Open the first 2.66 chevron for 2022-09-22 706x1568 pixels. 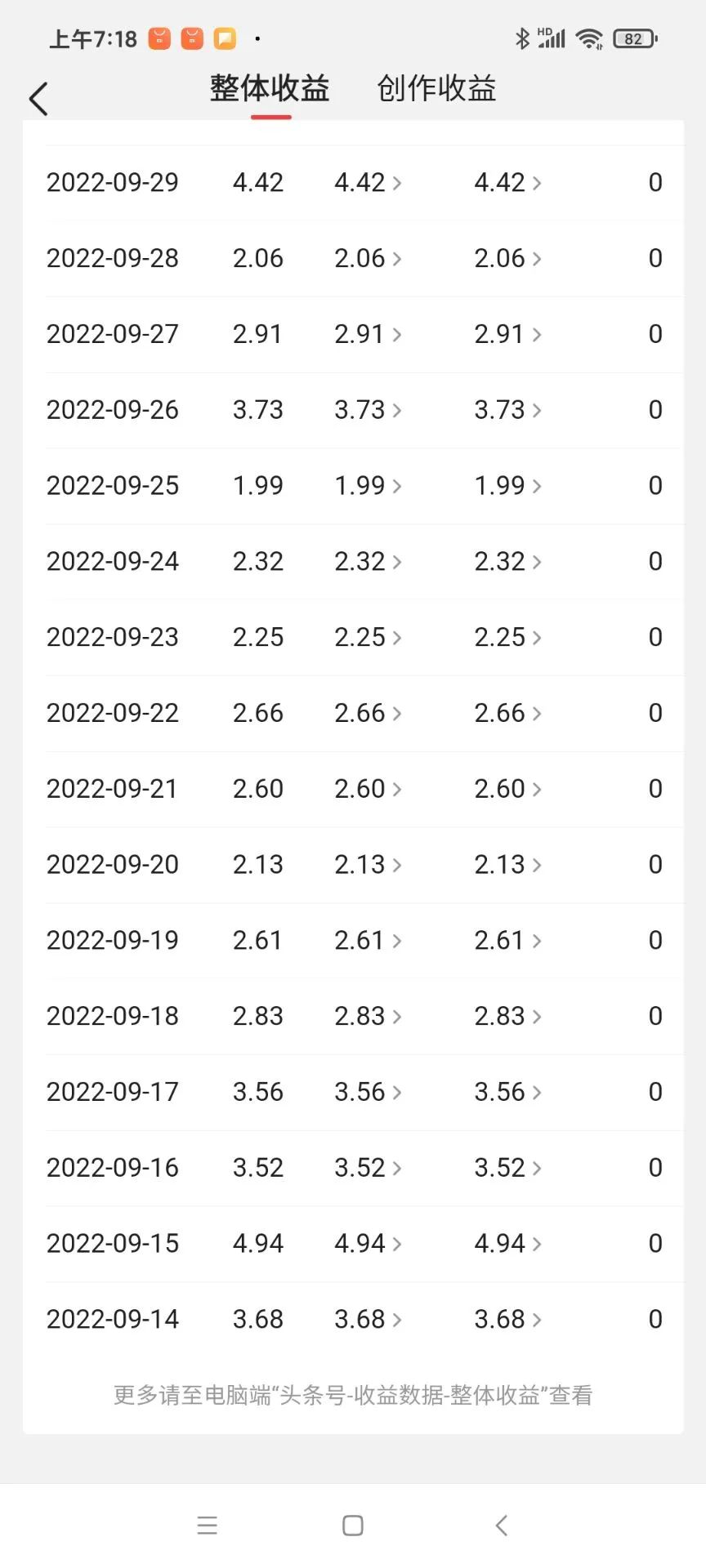click(369, 713)
